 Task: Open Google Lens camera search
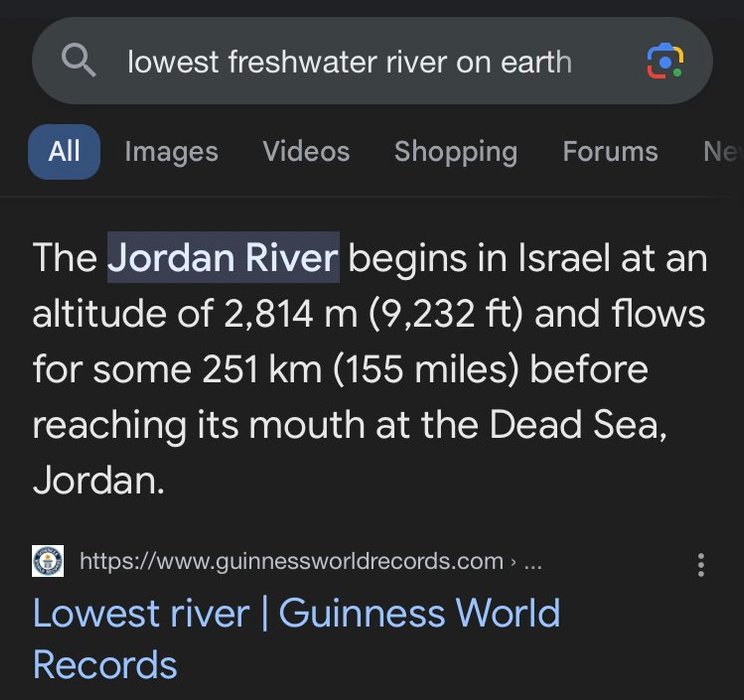click(x=665, y=62)
